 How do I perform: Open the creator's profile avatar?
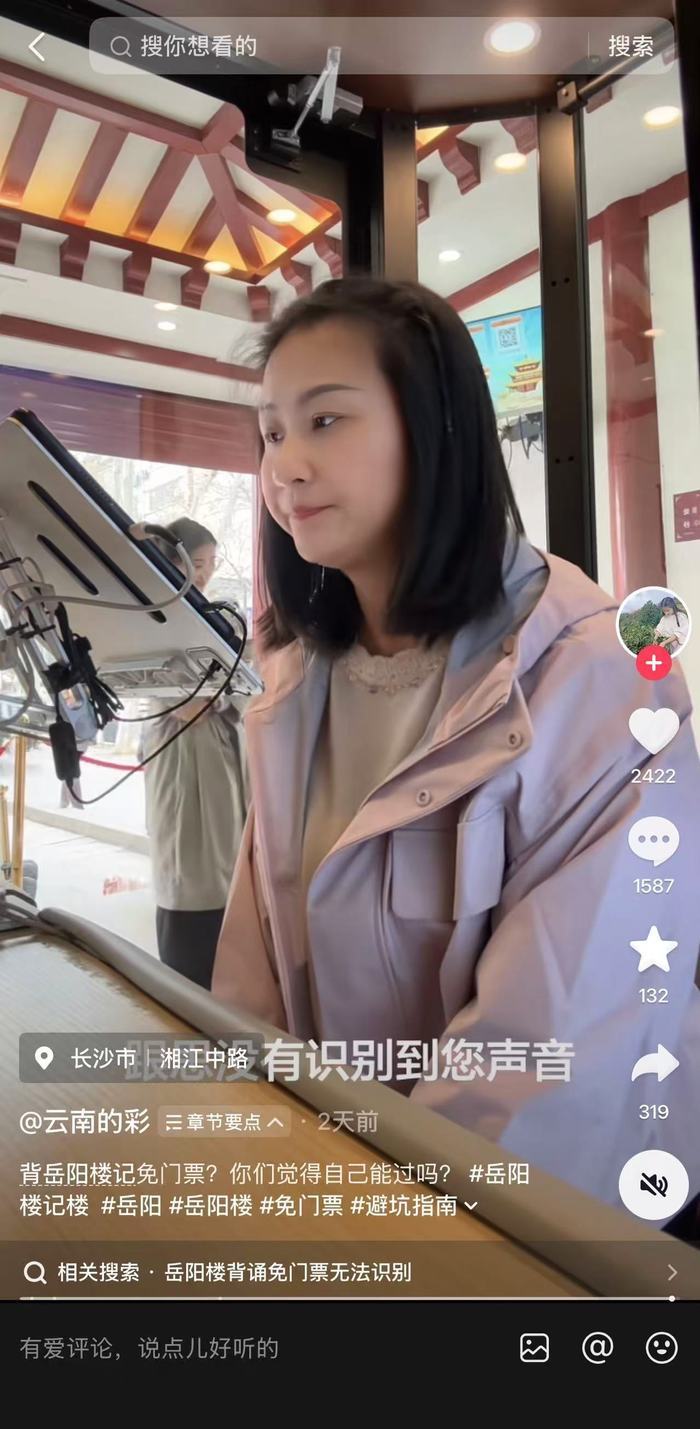(x=653, y=622)
